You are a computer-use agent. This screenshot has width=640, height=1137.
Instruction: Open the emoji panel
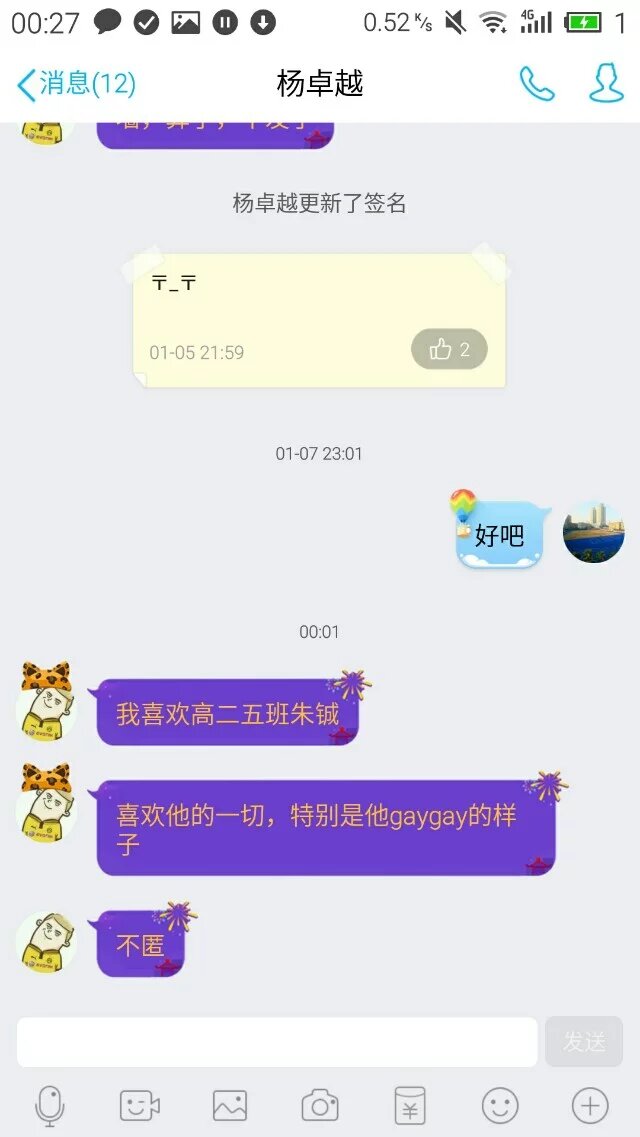tap(500, 1105)
